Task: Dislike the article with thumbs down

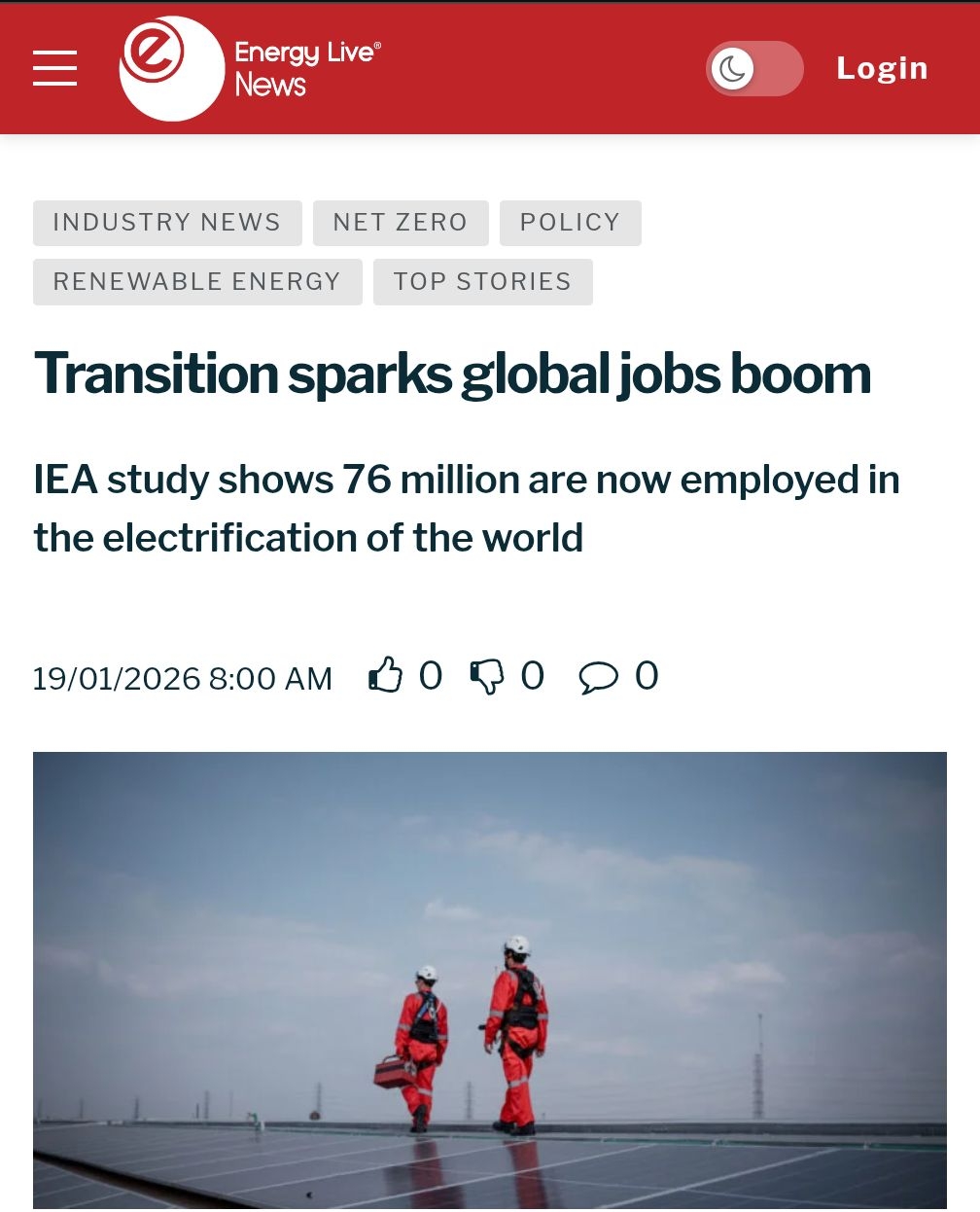Action: click(x=487, y=676)
